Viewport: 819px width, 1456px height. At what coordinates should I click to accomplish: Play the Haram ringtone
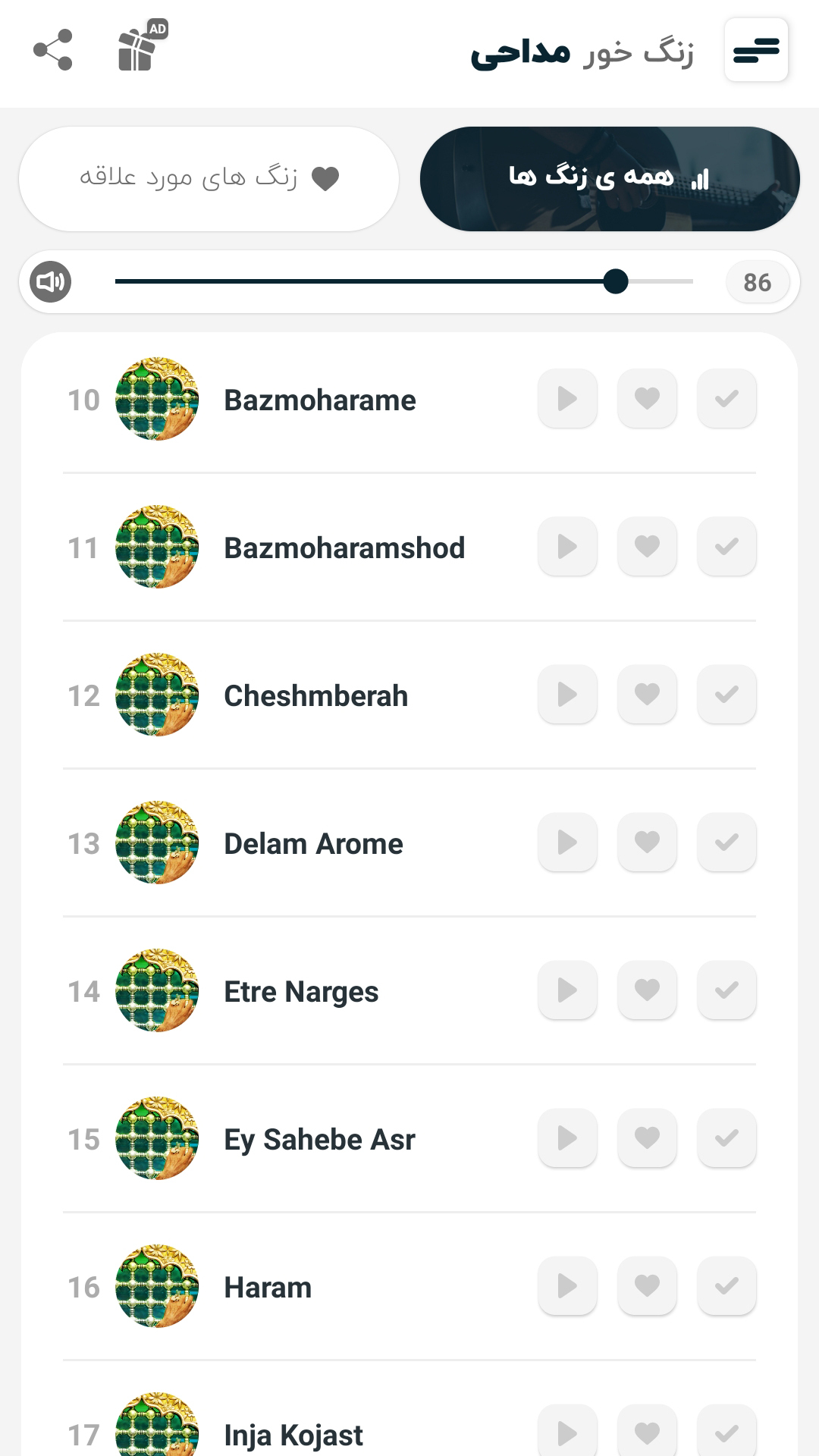click(x=567, y=1286)
